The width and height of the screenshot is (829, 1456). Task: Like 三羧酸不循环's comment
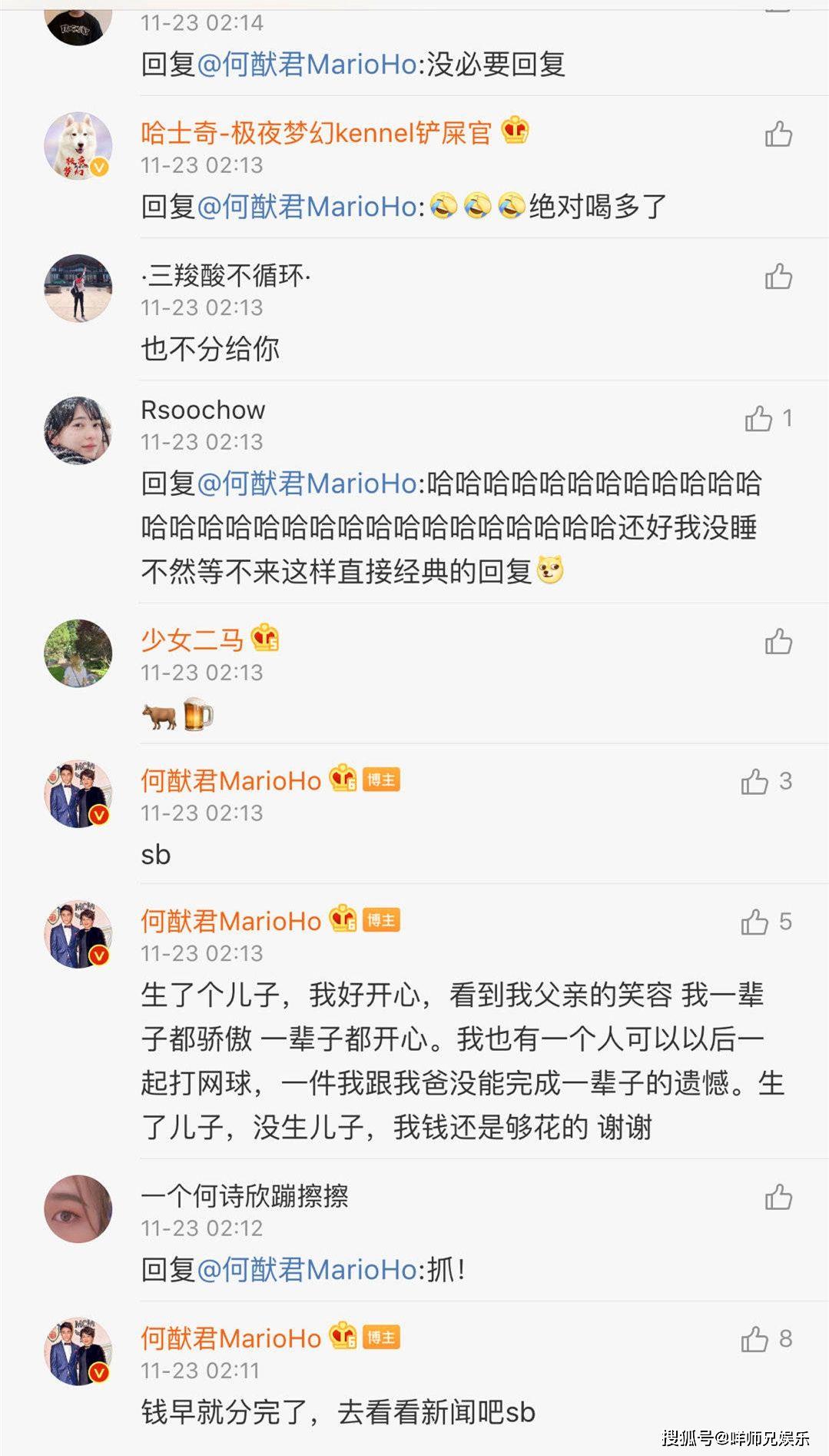(x=778, y=276)
